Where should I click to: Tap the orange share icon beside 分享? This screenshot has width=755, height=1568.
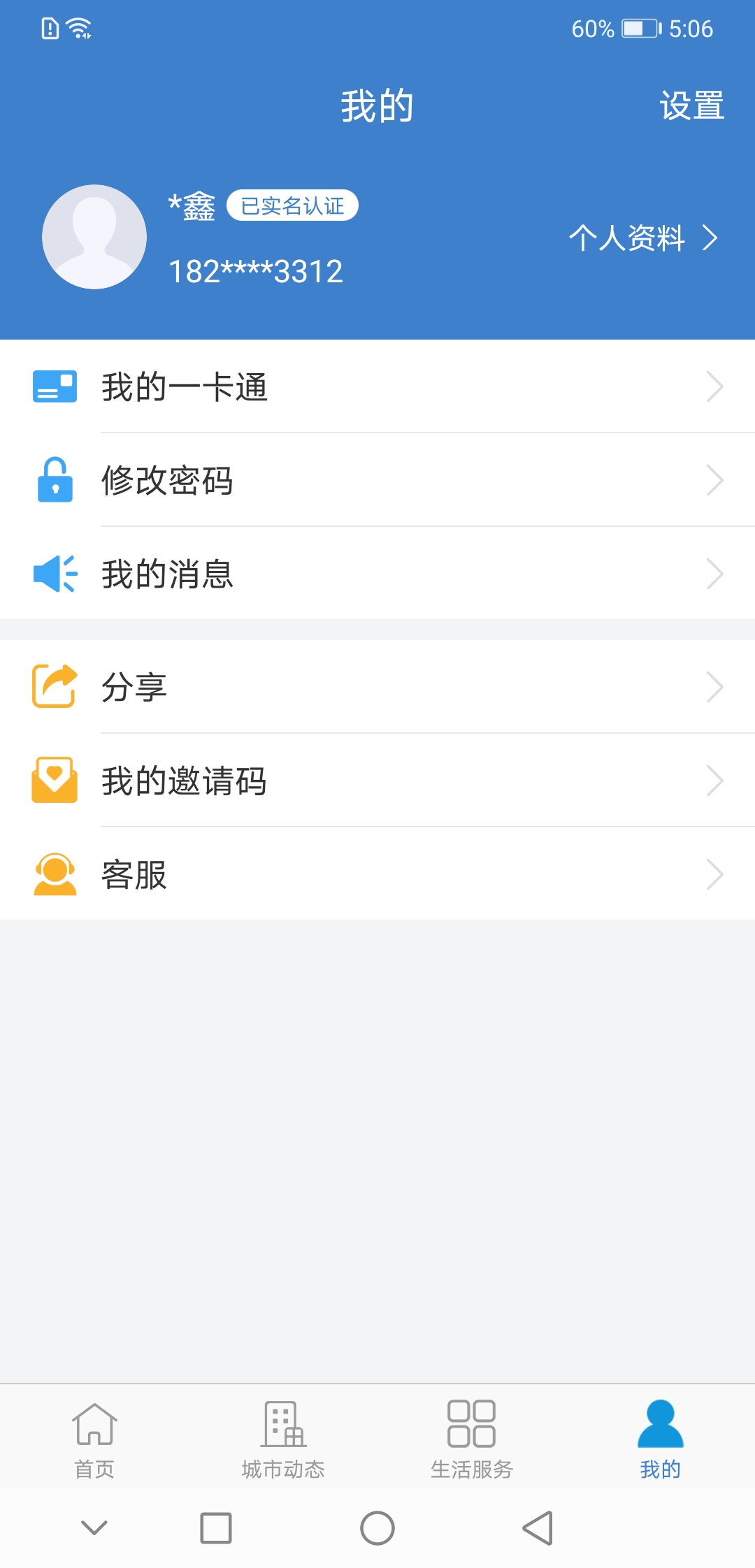tap(54, 687)
